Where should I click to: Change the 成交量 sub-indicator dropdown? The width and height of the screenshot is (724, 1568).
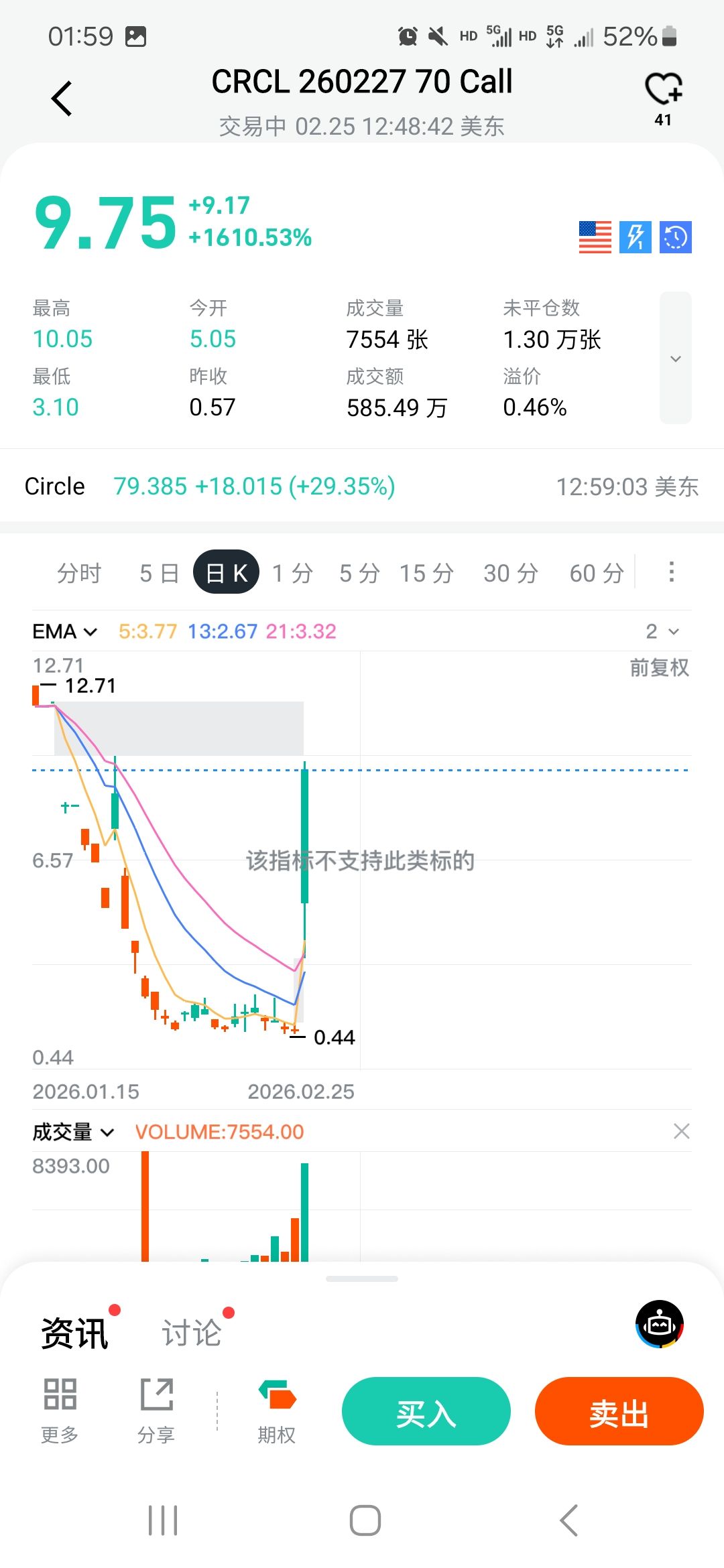(x=73, y=1132)
